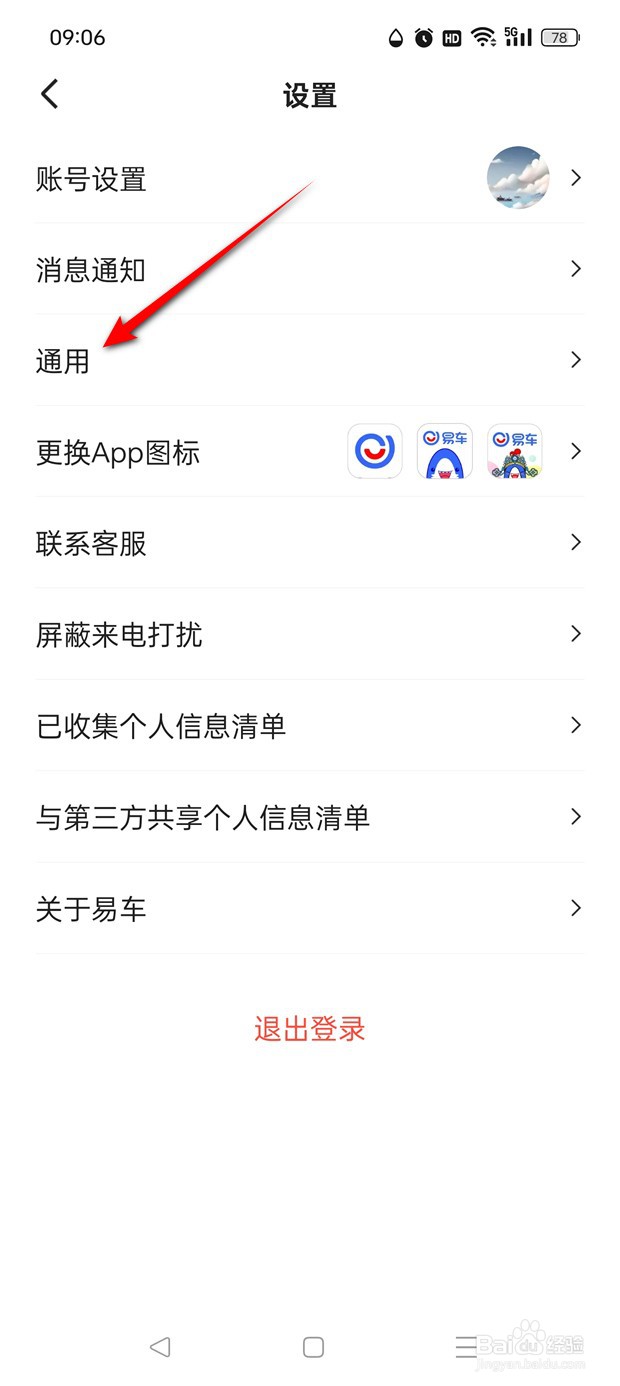Open 关于易车

pyautogui.click(x=310, y=908)
